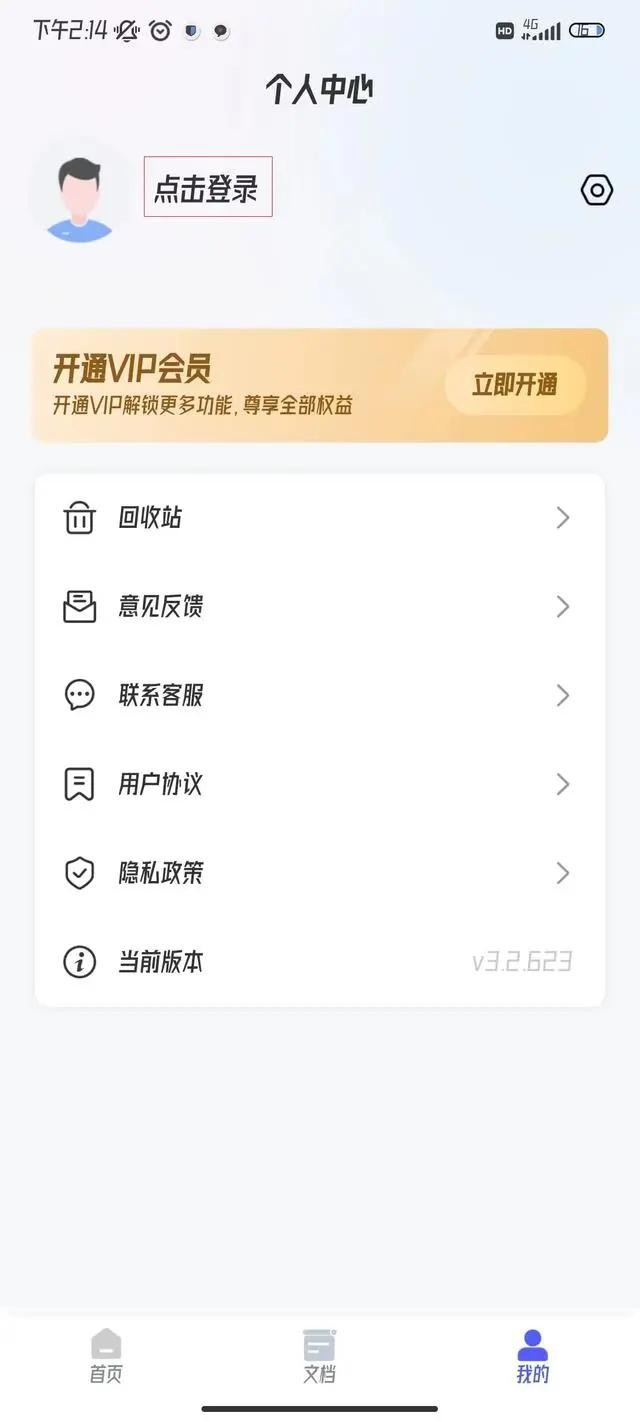Viewport: 640px width, 1422px height.
Task: Check 当前版本 version row
Action: pyautogui.click(x=319, y=962)
